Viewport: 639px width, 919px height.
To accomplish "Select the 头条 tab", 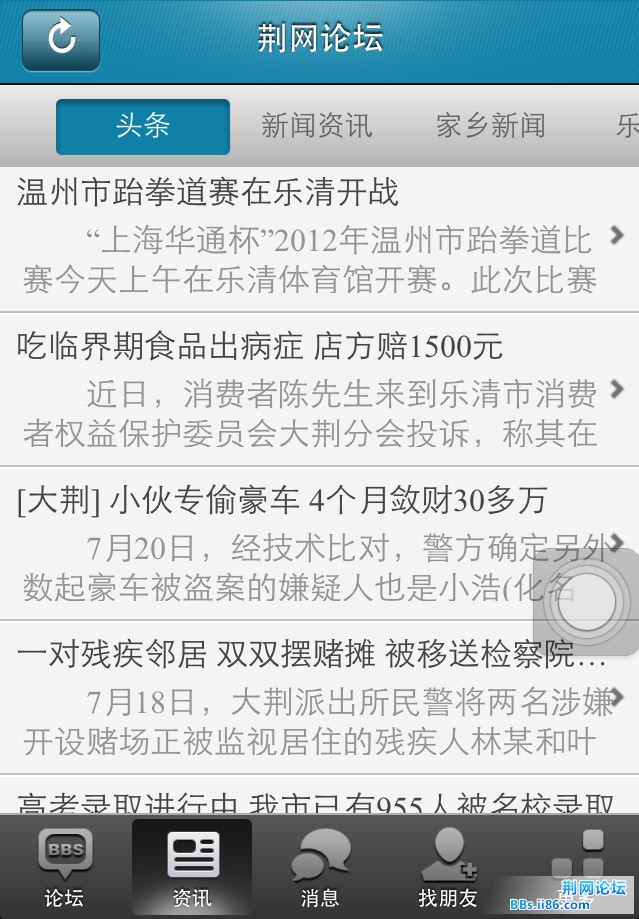I will [x=142, y=126].
